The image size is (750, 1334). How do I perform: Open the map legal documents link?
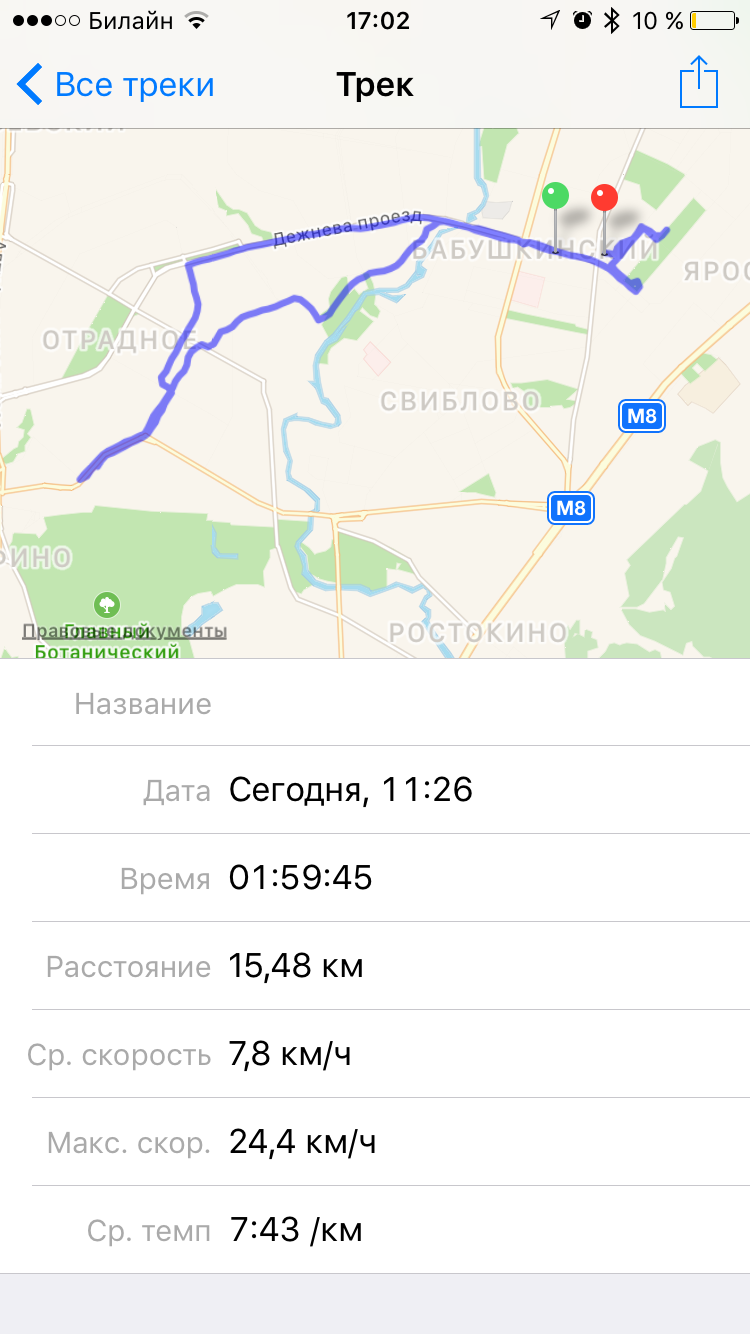[124, 631]
